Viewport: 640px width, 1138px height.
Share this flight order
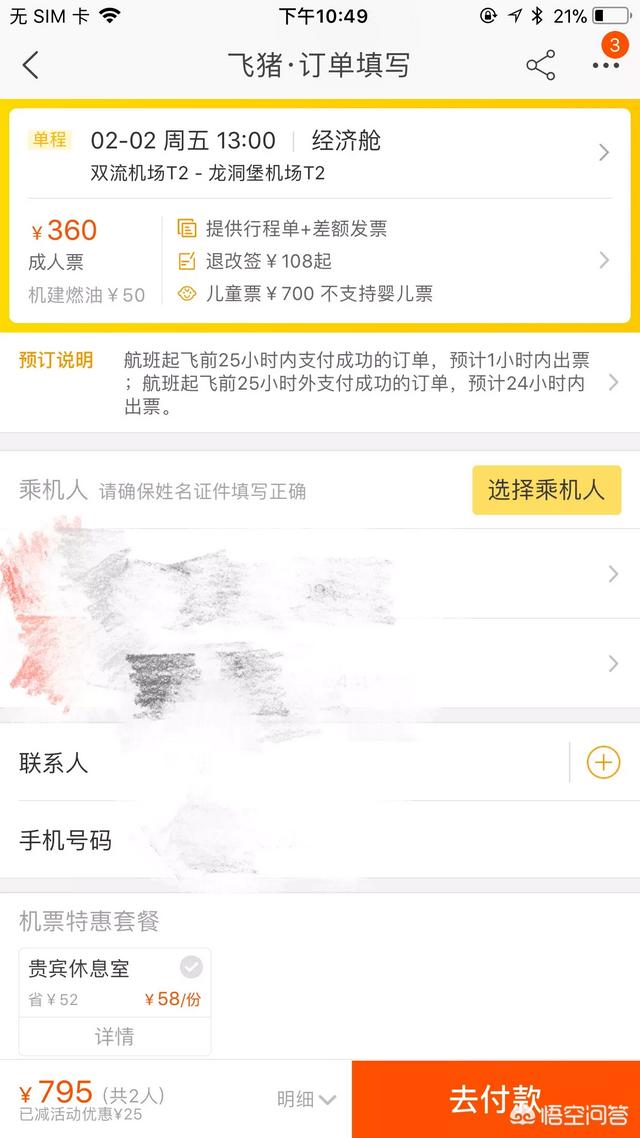(x=540, y=66)
